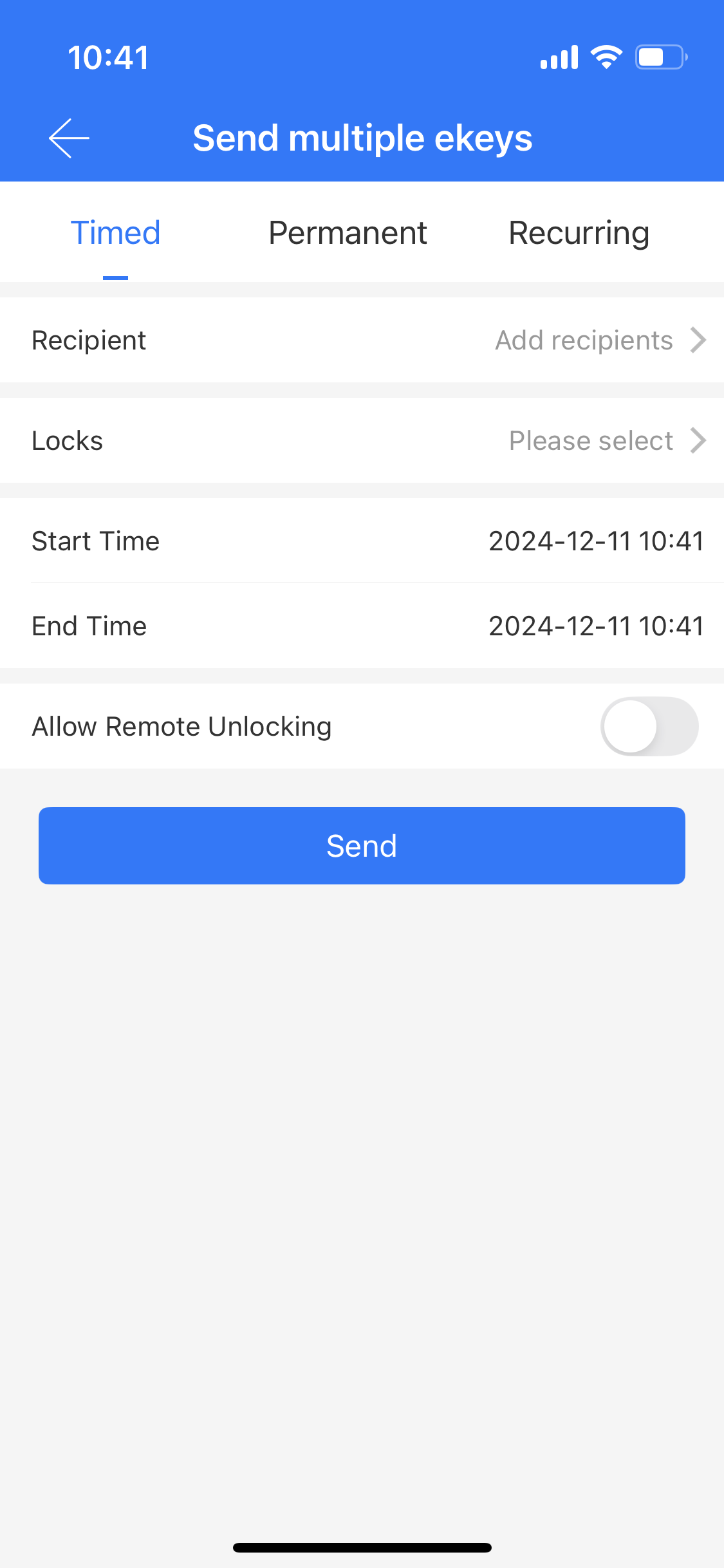Switch to the Recurring tab
724x1568 pixels.
(579, 233)
